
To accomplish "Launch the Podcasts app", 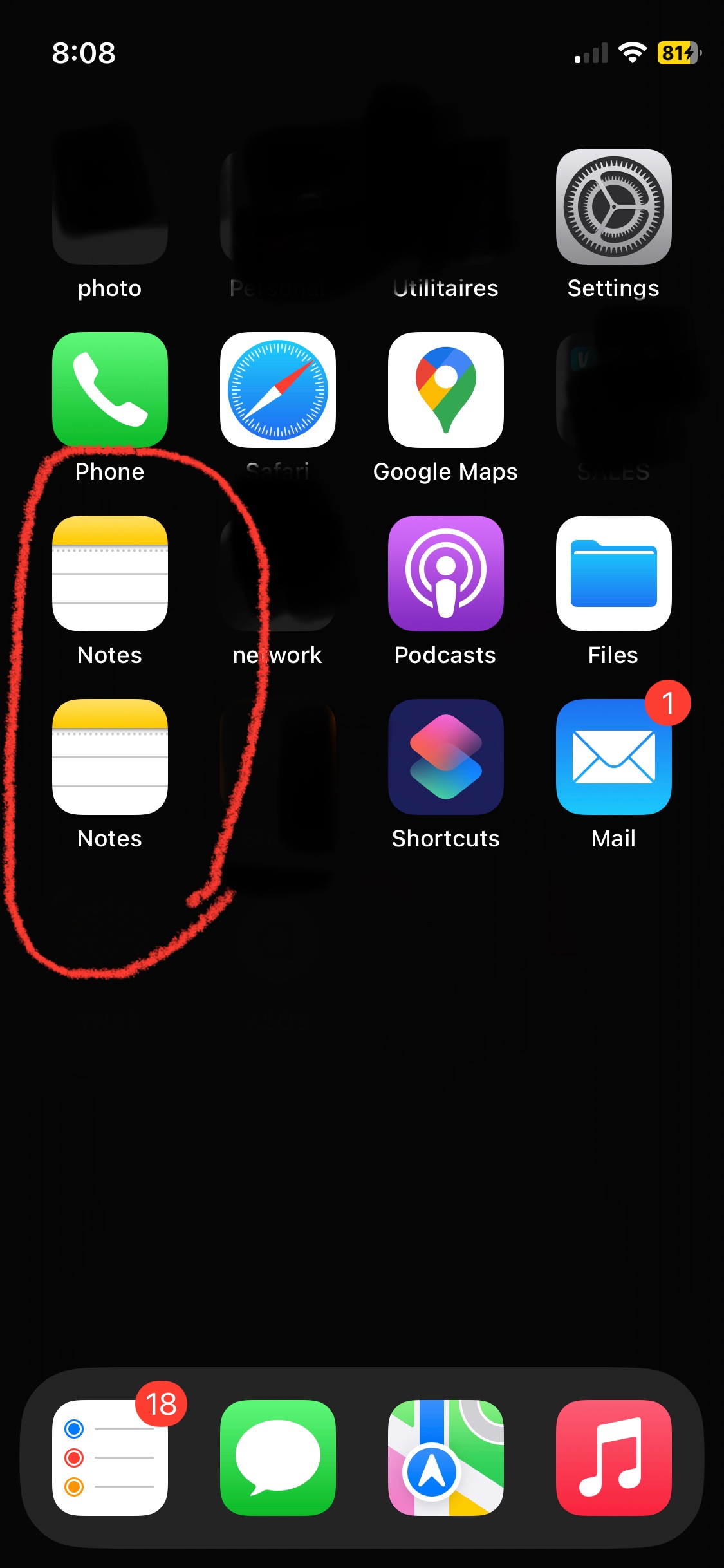I will click(x=445, y=574).
